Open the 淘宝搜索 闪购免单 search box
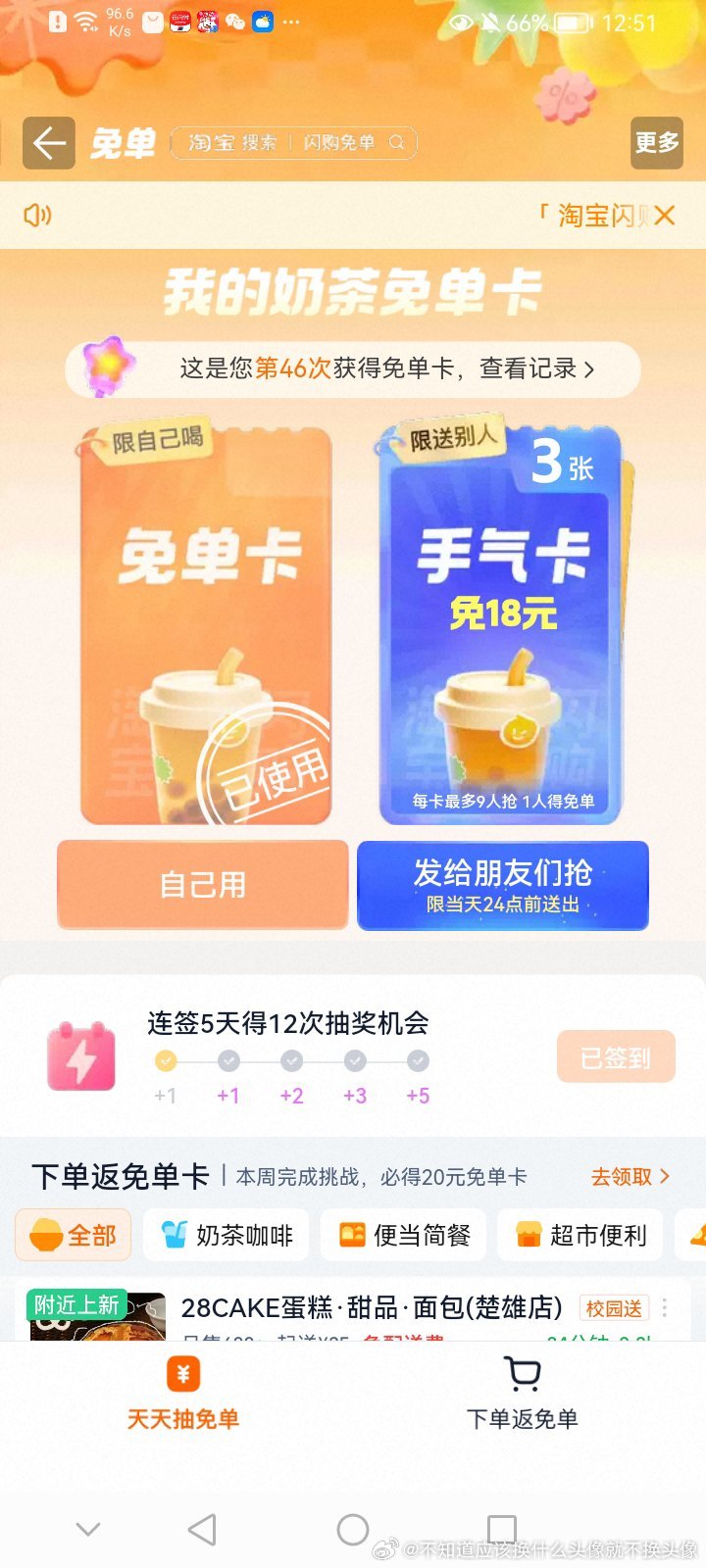This screenshot has width=706, height=1568. click(x=294, y=143)
